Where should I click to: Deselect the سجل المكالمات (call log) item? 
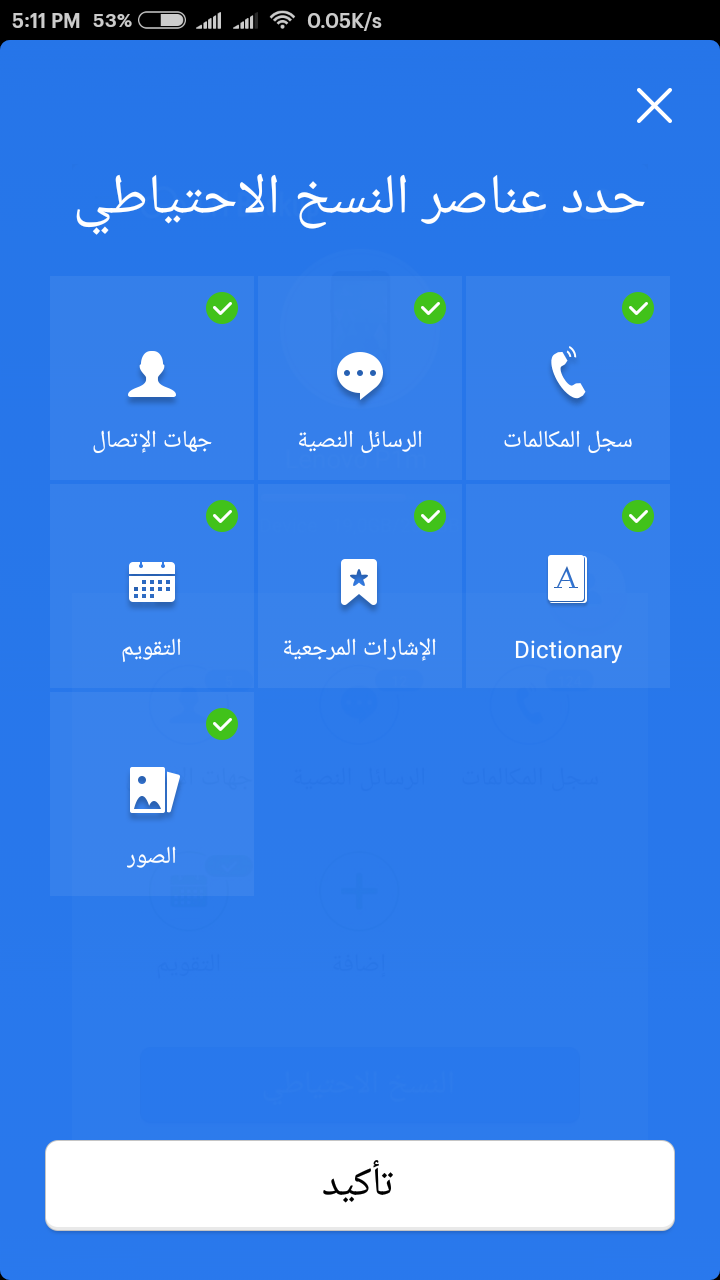[568, 378]
